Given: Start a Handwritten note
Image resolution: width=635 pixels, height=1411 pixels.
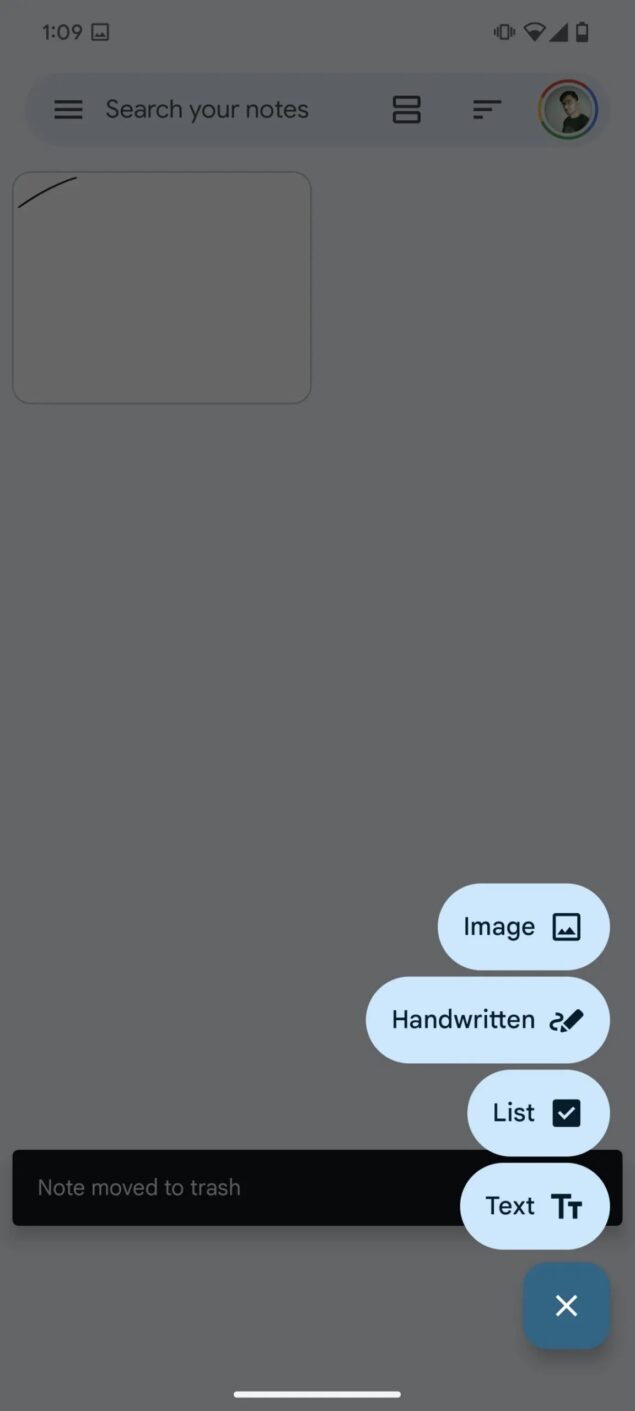Looking at the screenshot, I should click(487, 1020).
